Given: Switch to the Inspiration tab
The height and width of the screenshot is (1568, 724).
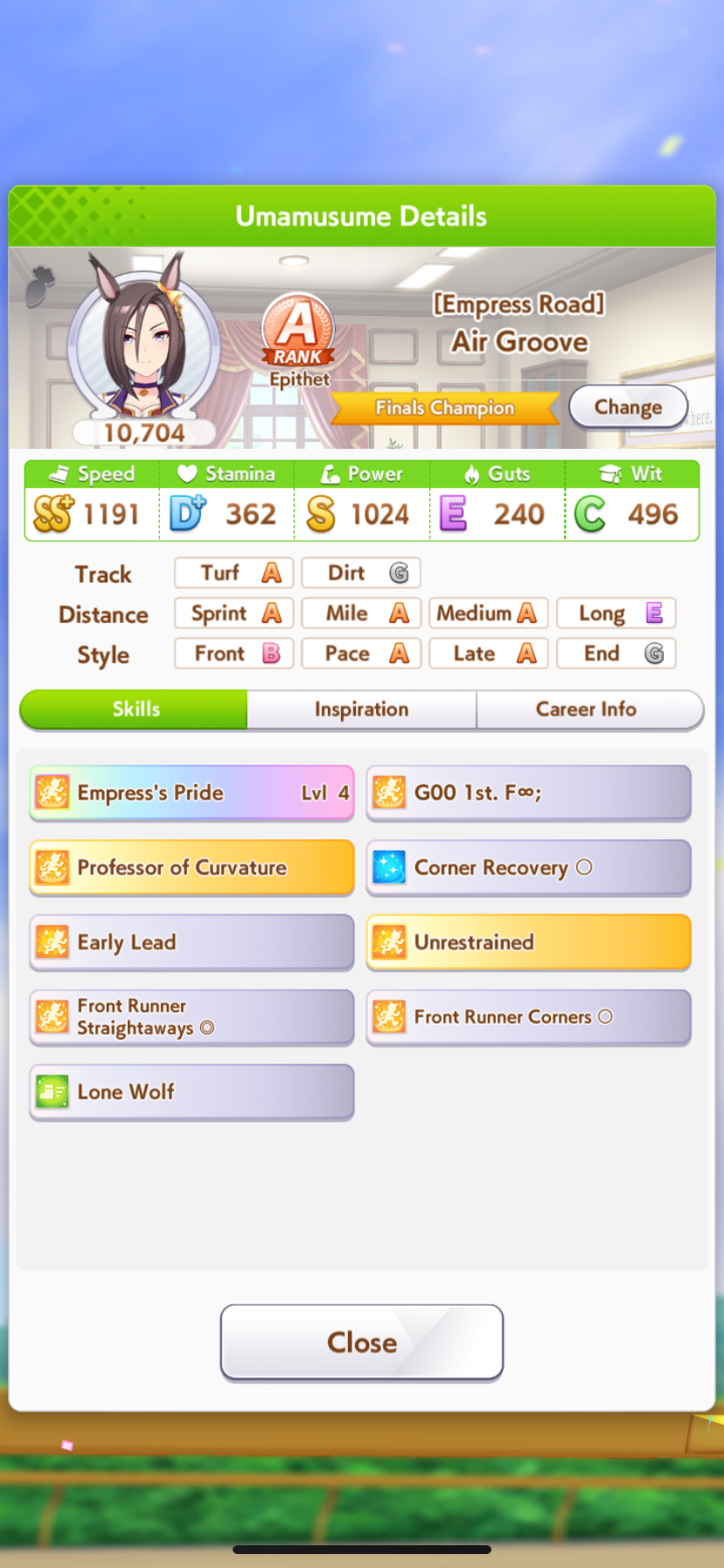Looking at the screenshot, I should click(x=361, y=710).
